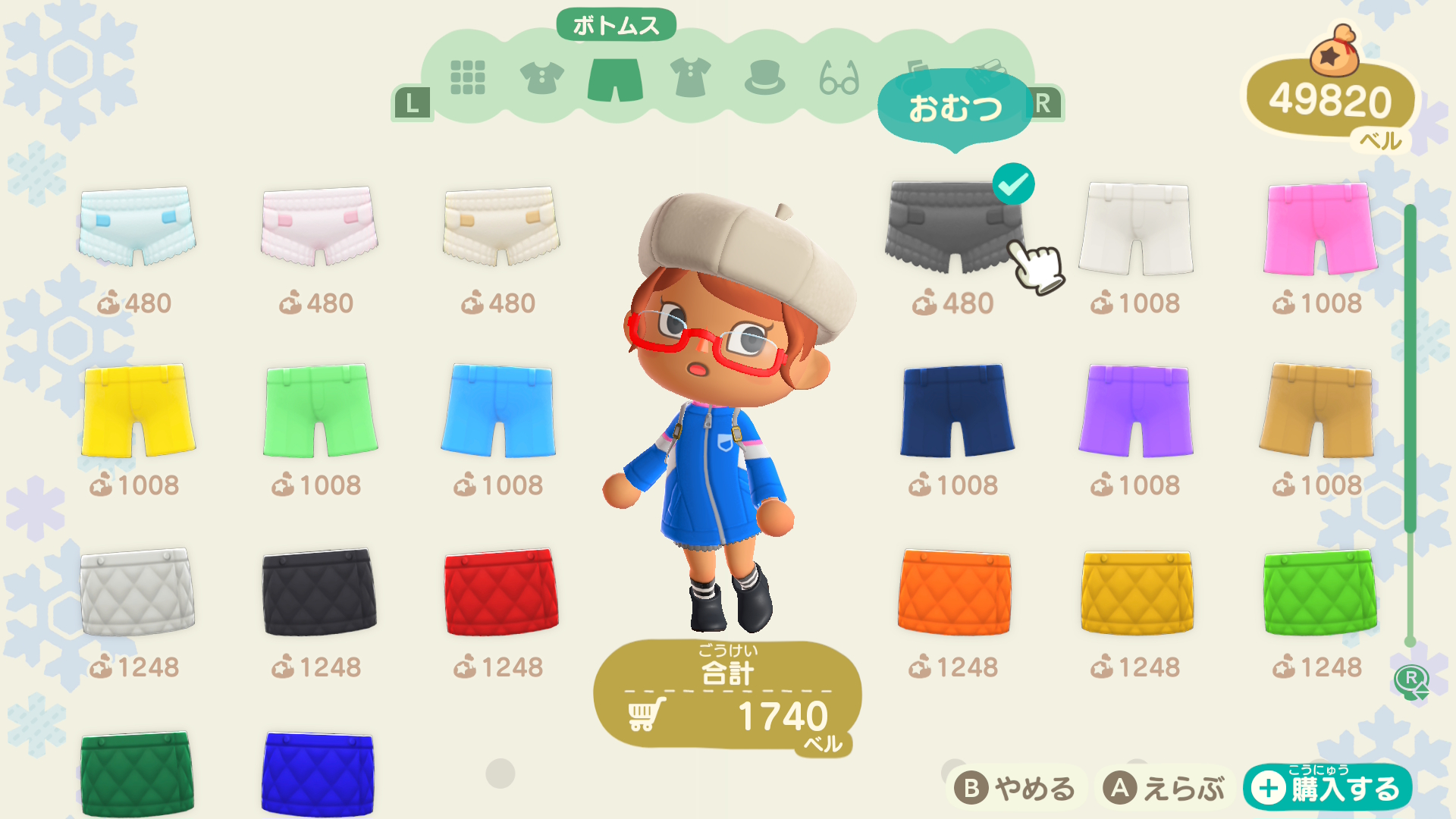Switch to the hats category tab
Viewport: 1456px width, 819px height.
tap(764, 77)
